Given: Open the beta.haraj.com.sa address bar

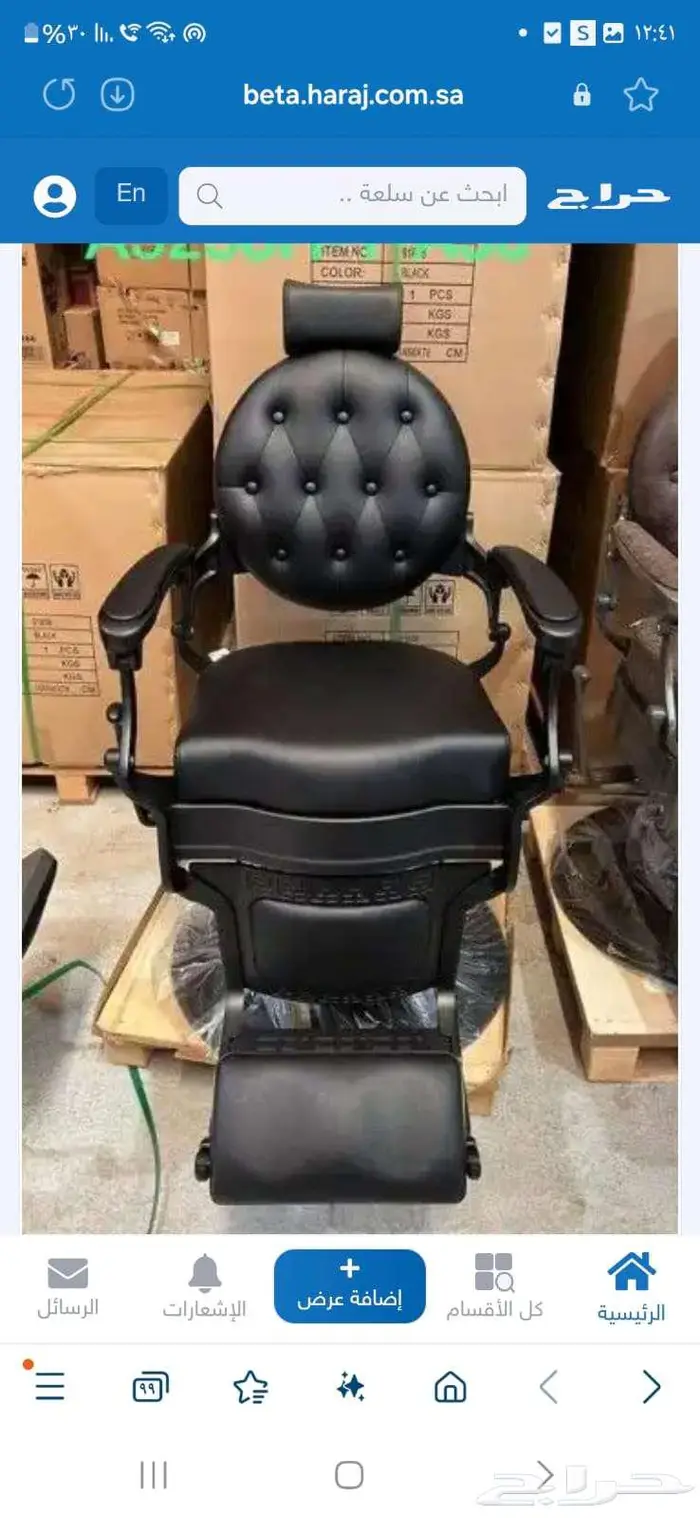Looking at the screenshot, I should tap(353, 95).
